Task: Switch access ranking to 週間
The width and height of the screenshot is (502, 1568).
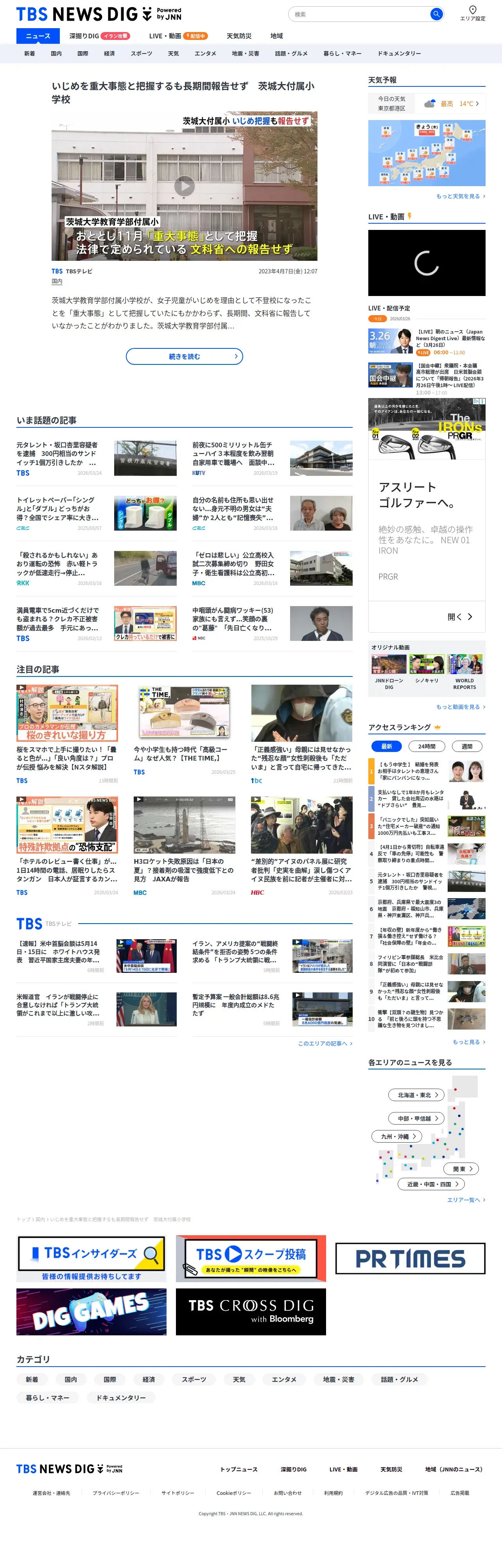Action: (x=467, y=746)
